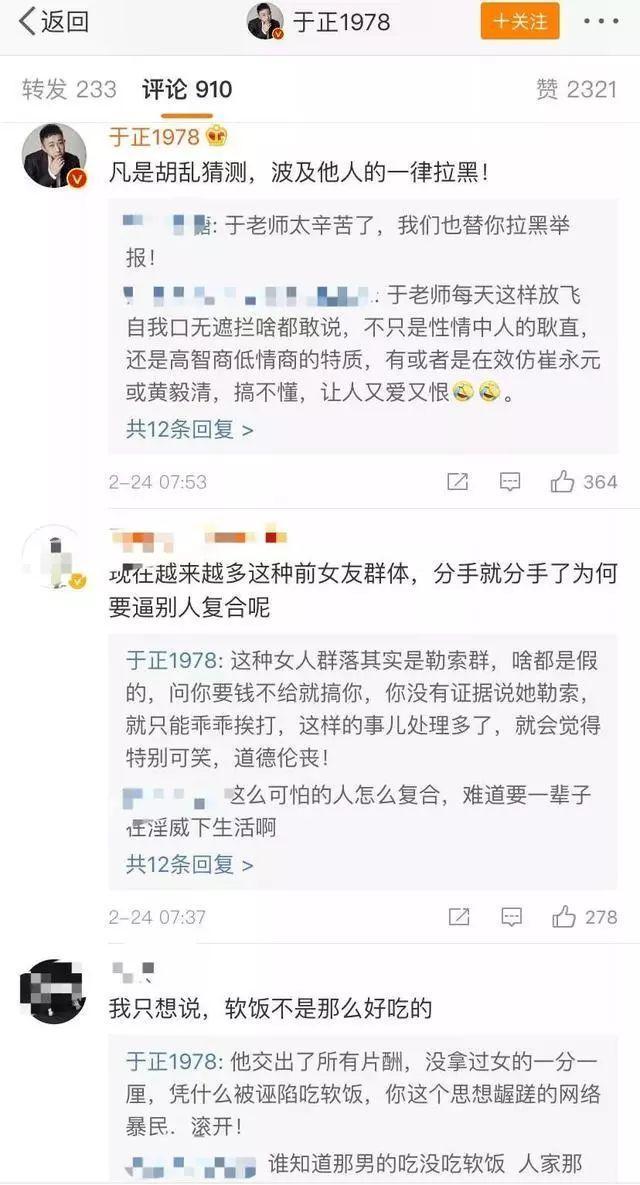This screenshot has height=1185, width=640.
Task: Open avatar of the 软饭 commenter
Action: (53, 991)
